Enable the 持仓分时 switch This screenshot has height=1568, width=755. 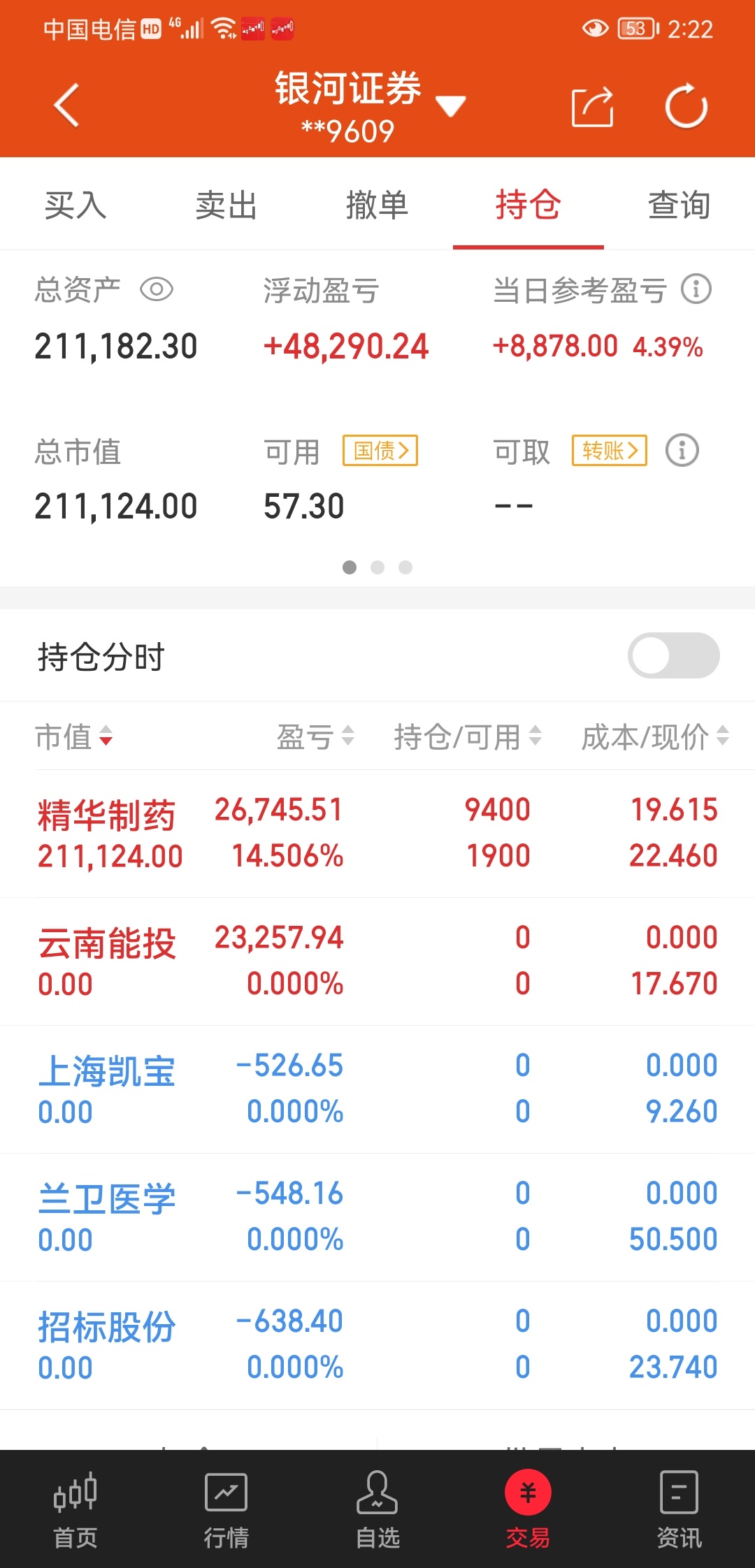[674, 655]
